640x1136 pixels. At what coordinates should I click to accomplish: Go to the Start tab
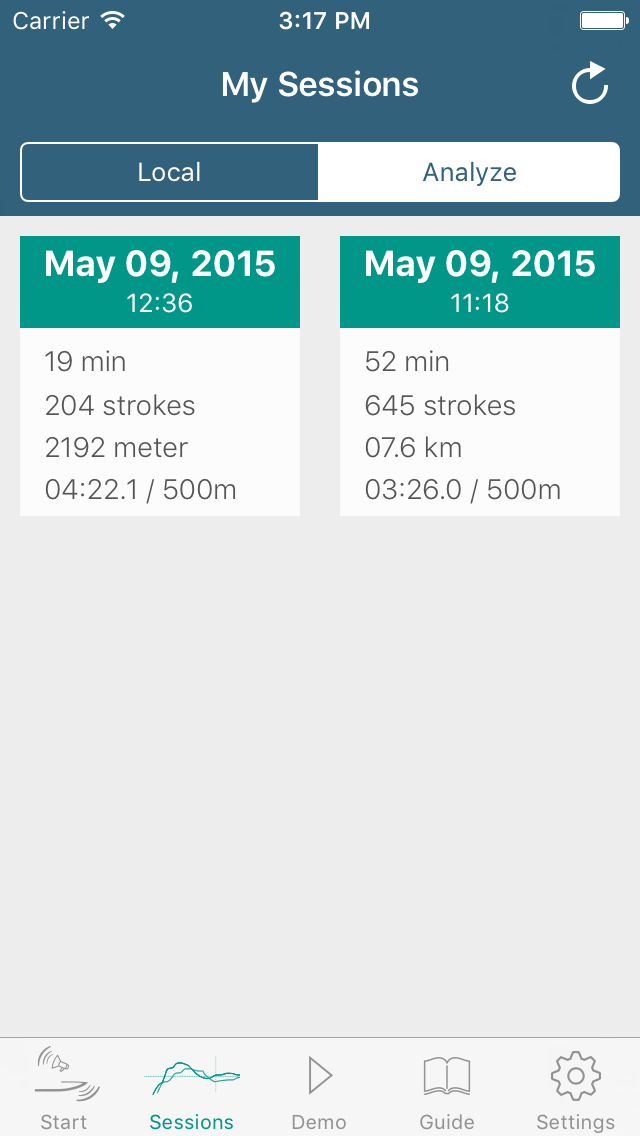(64, 1088)
